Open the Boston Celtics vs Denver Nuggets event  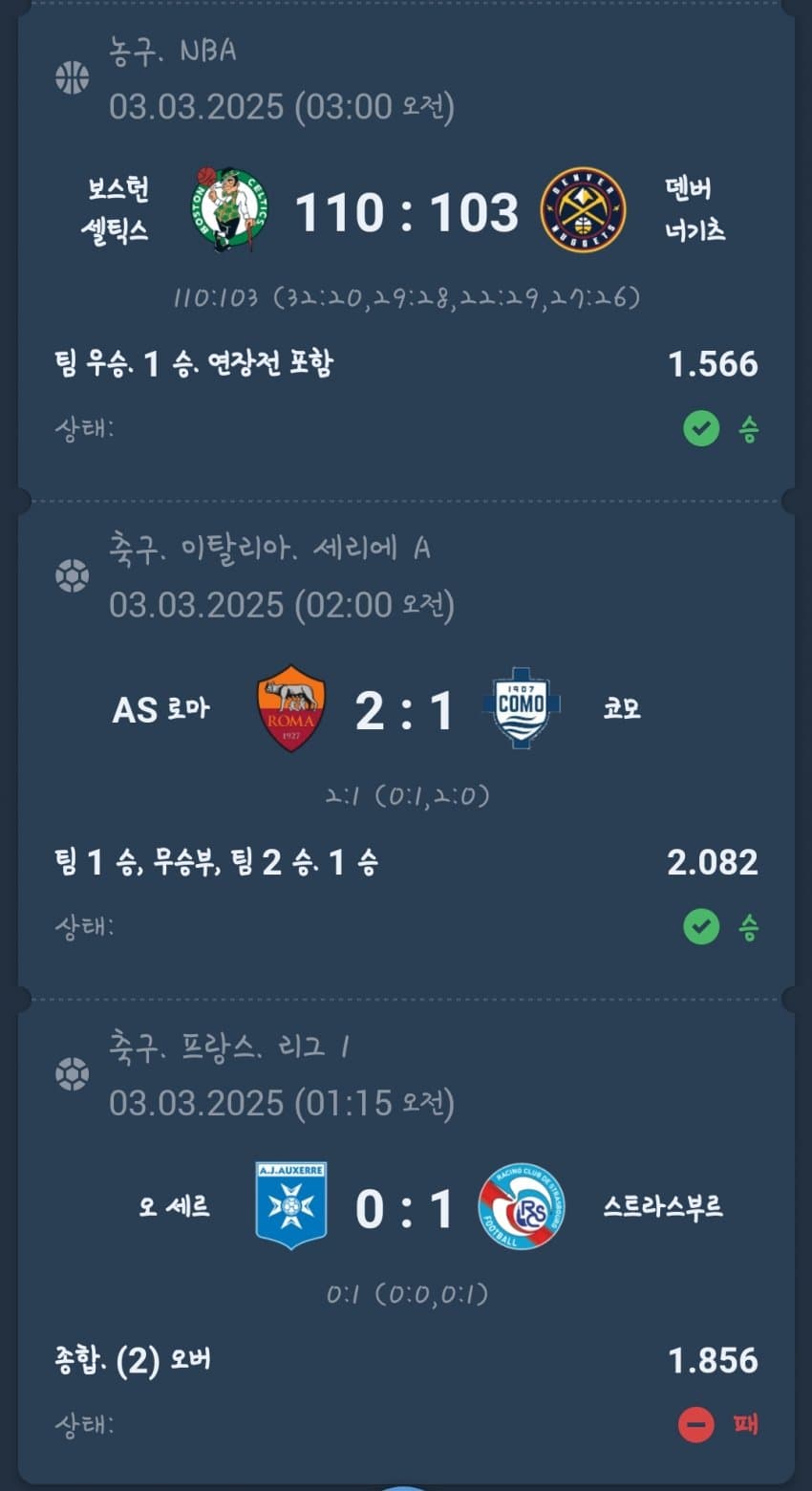coord(406,211)
